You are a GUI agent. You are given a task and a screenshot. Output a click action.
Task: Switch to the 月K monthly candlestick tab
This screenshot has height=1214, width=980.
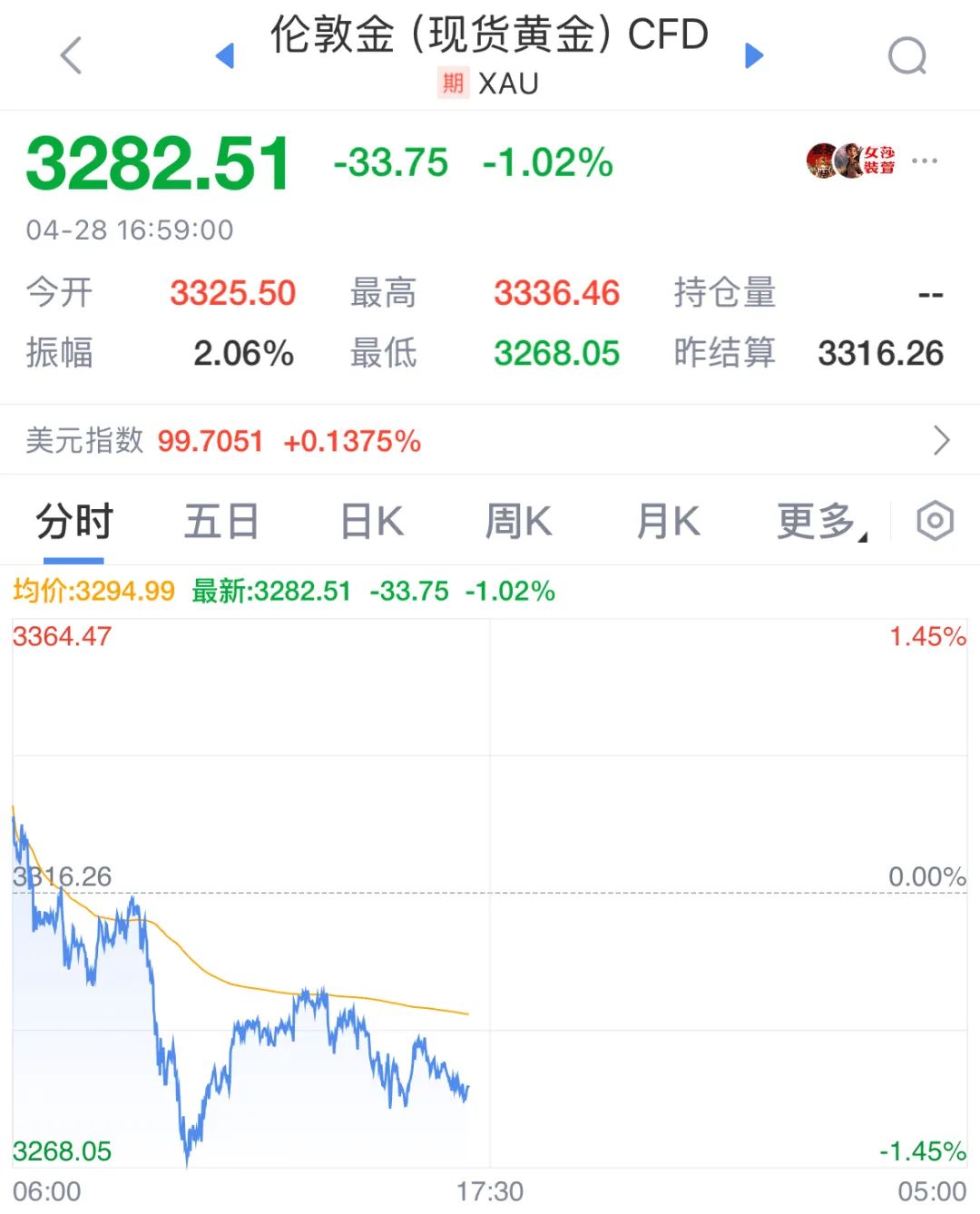[x=668, y=522]
